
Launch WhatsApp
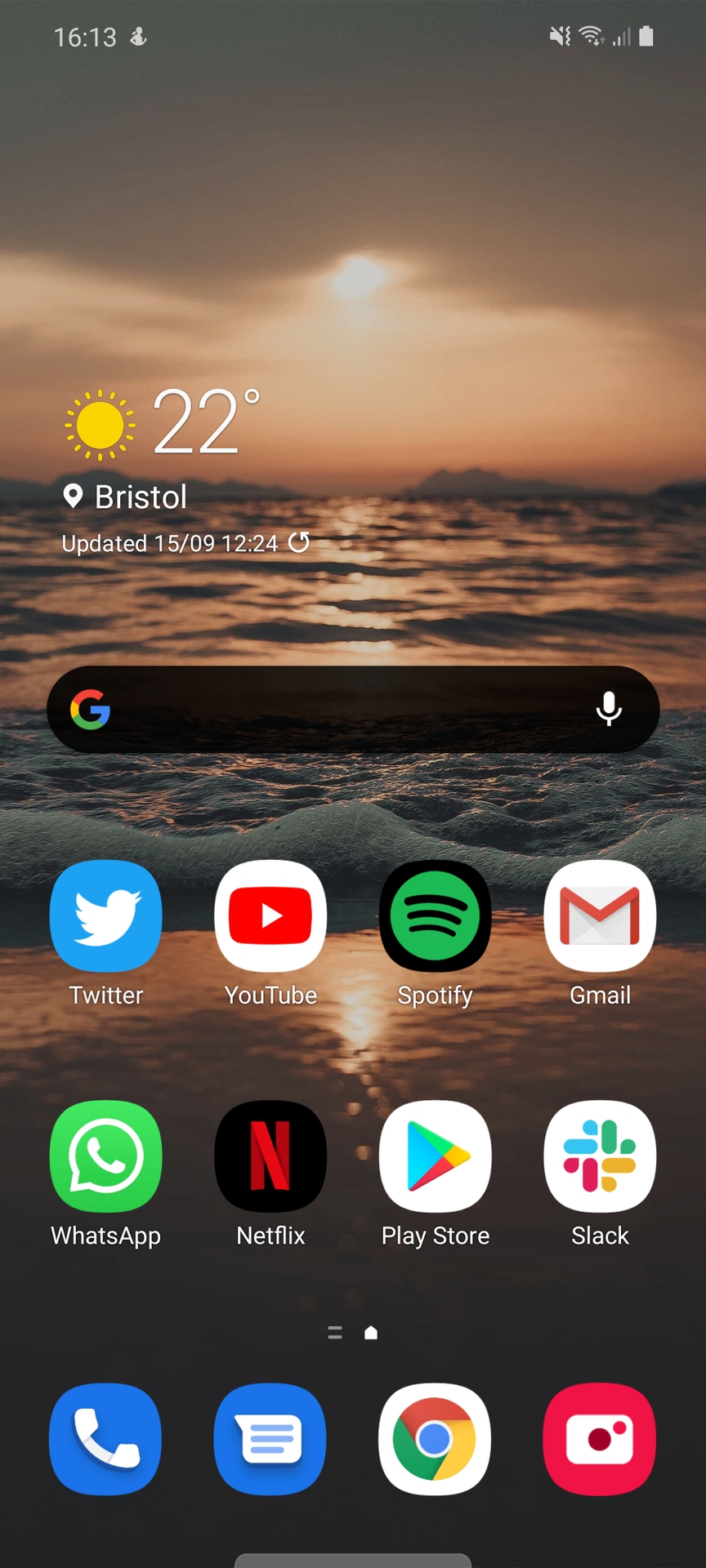pos(105,1156)
